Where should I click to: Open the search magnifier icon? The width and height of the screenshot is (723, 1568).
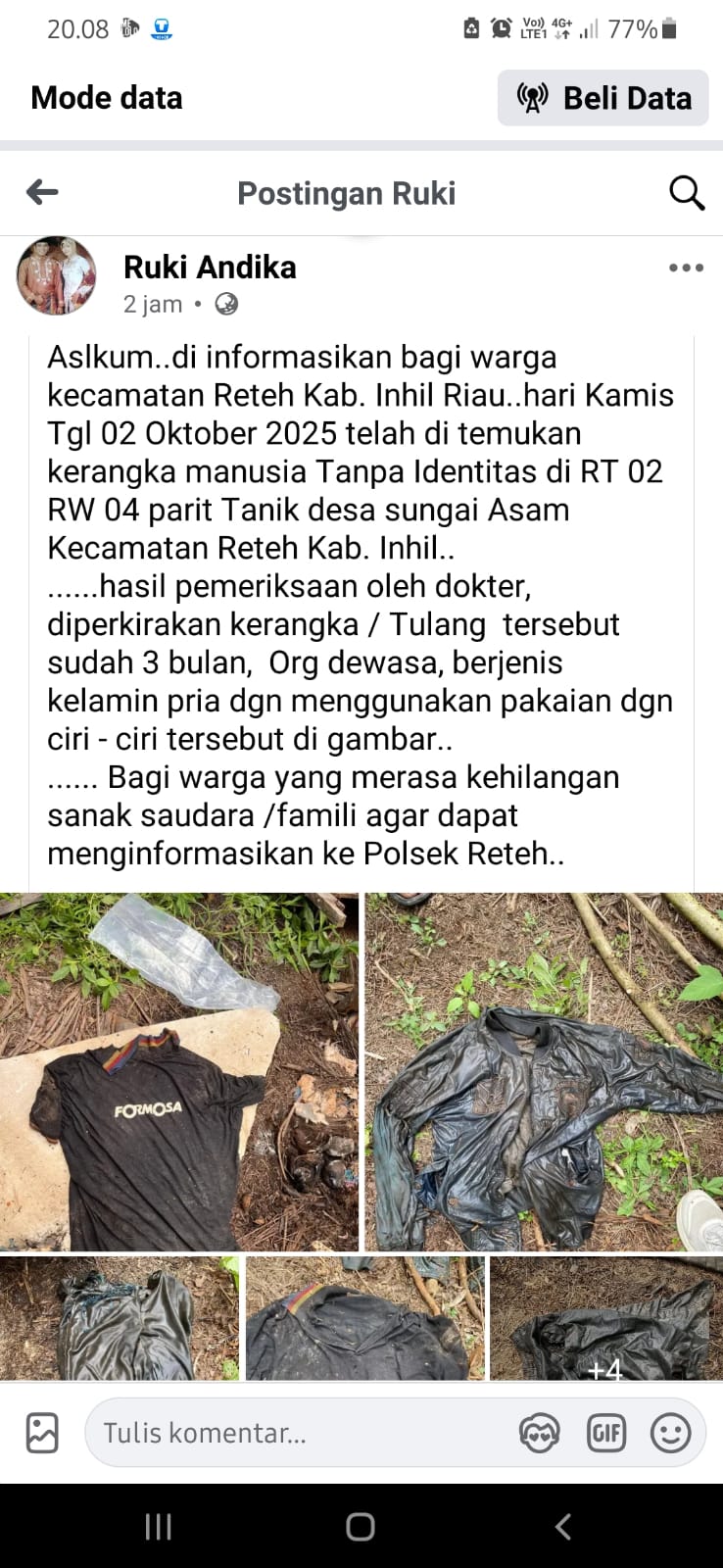(687, 193)
